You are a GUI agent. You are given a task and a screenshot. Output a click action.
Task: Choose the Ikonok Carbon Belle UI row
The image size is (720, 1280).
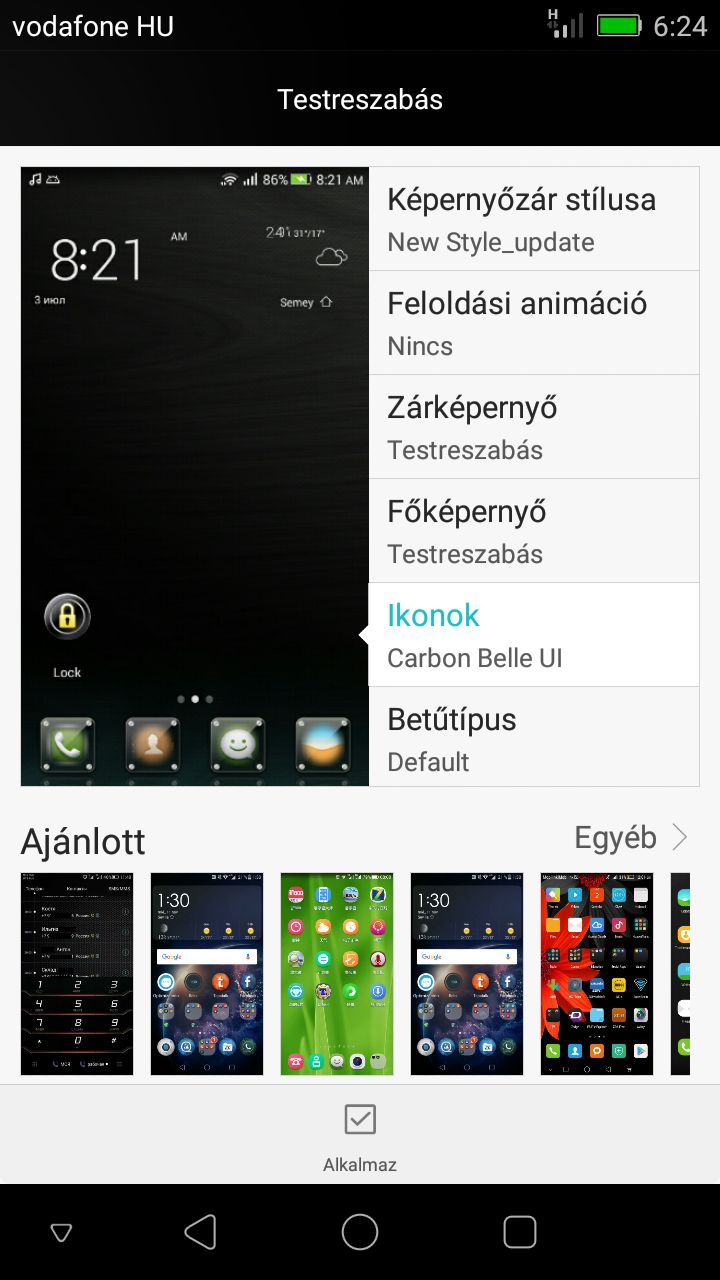(534, 635)
